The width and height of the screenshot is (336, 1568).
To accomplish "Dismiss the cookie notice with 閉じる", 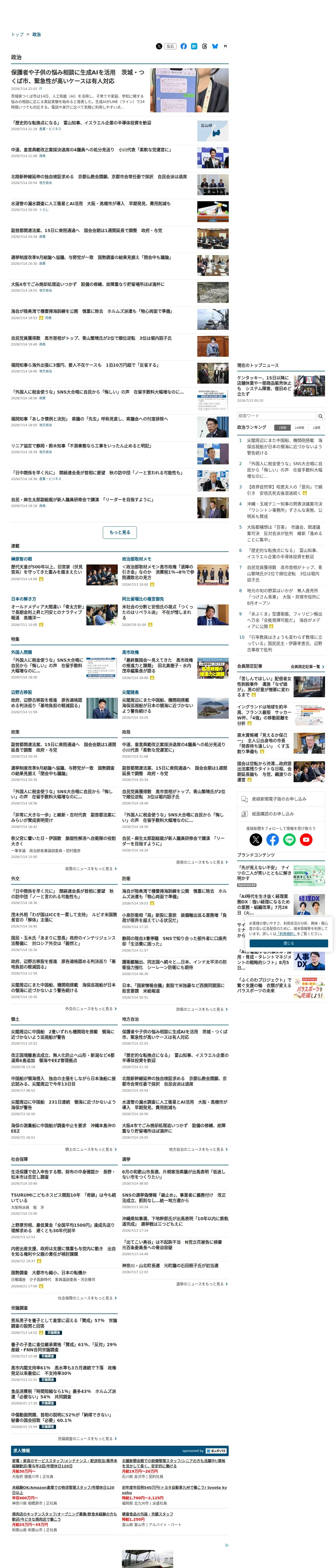I will coord(288,943).
